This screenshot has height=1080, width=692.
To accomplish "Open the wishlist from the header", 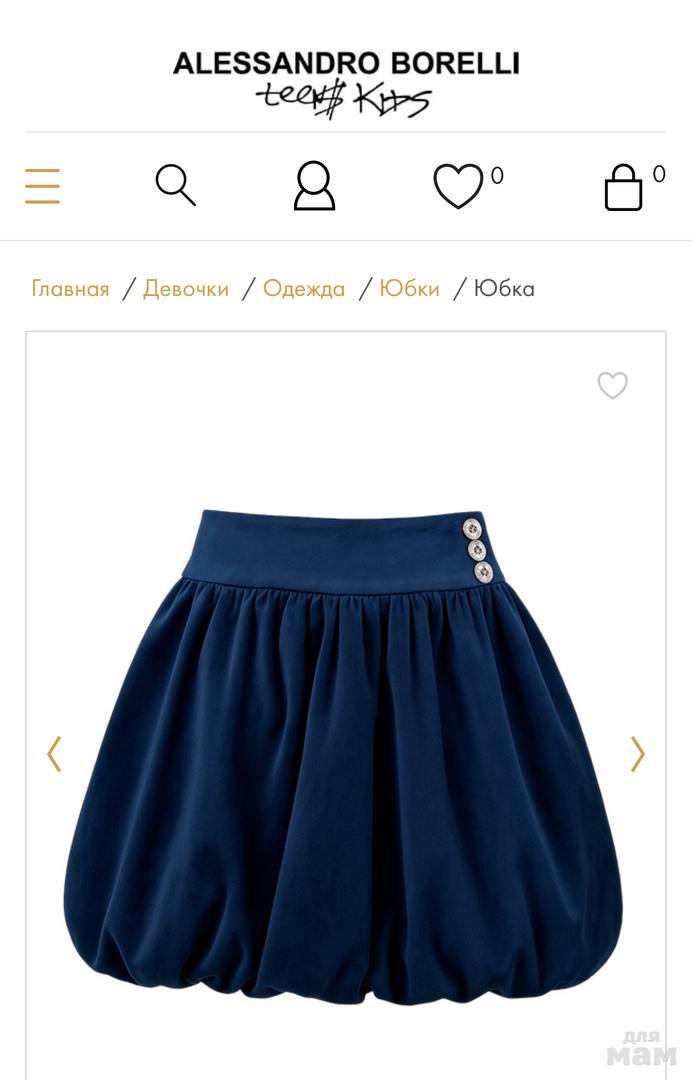I will [x=458, y=187].
